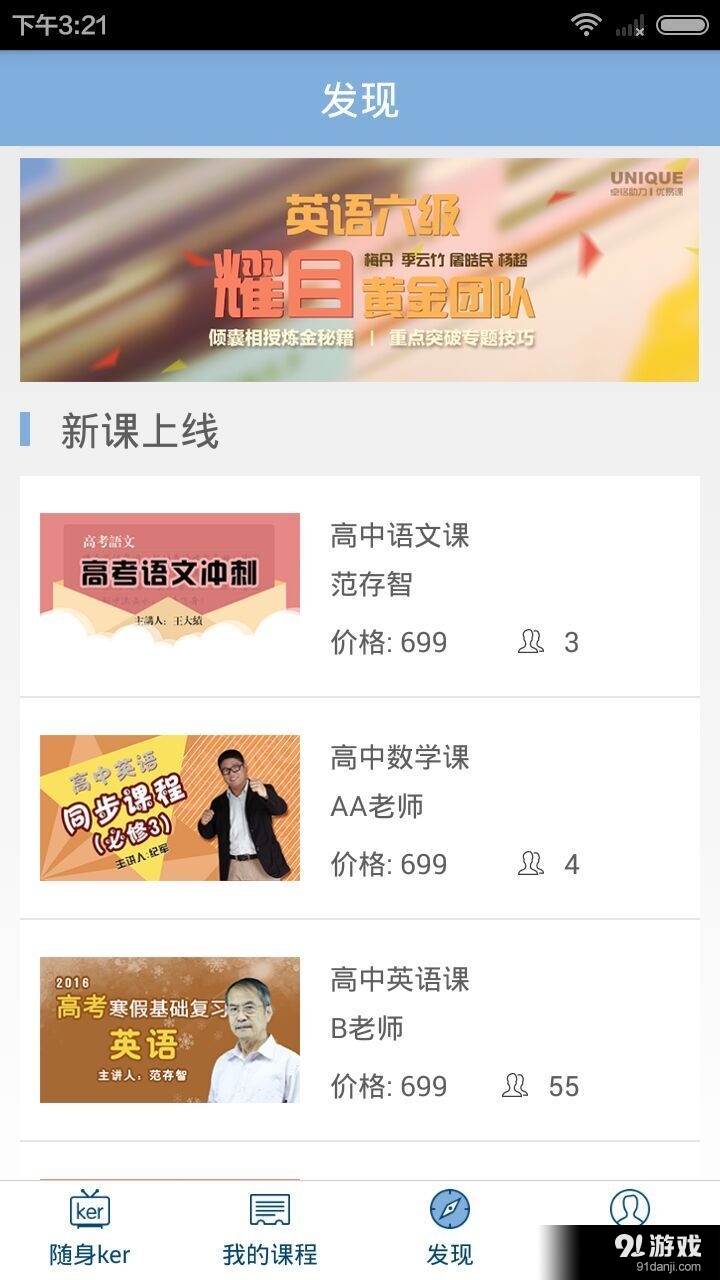Switch to the 我的课程 tab

click(269, 1230)
